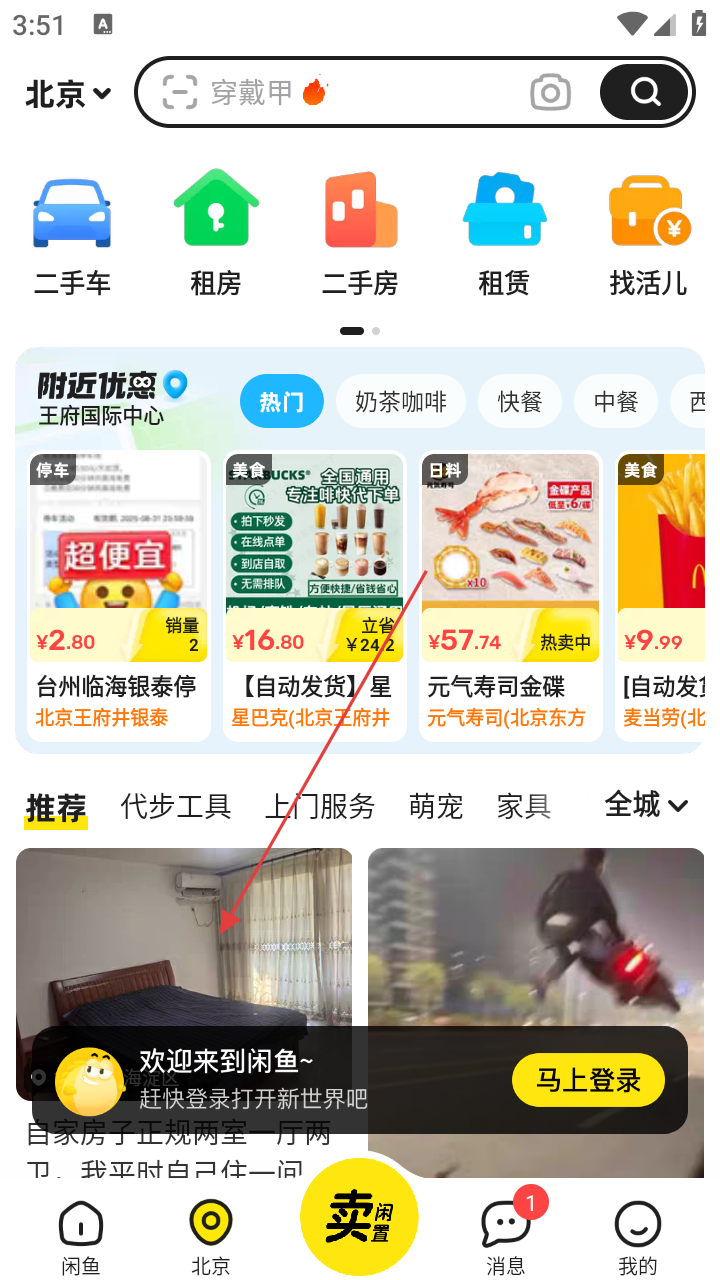Tap the 马上登录 login button

588,1080
